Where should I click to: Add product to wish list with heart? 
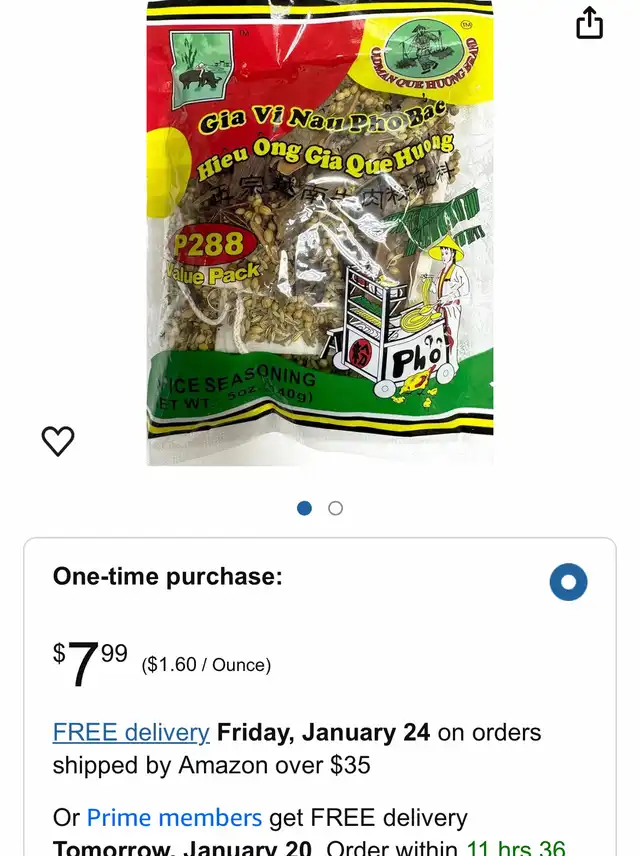coord(58,441)
